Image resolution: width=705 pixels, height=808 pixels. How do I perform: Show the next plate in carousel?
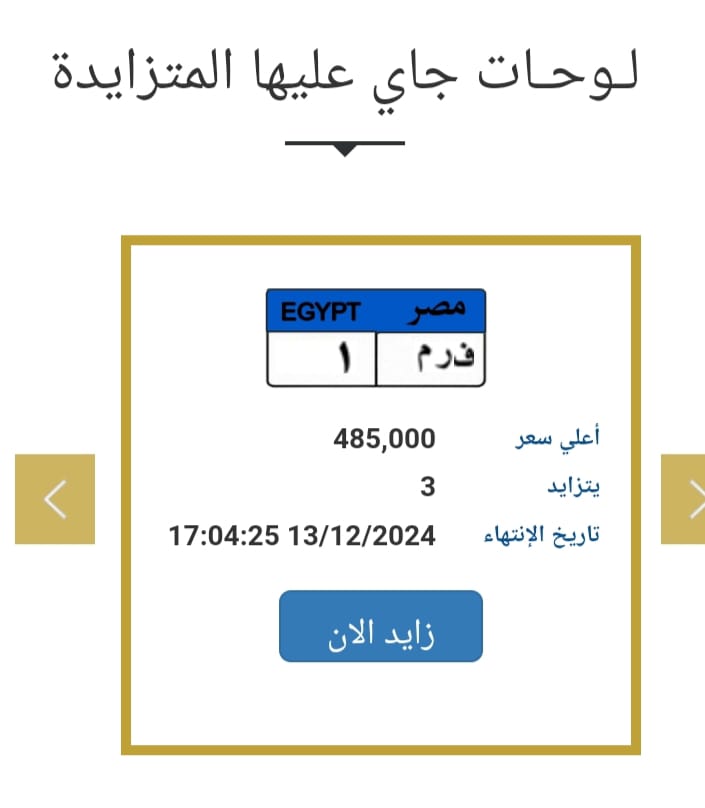click(x=684, y=499)
